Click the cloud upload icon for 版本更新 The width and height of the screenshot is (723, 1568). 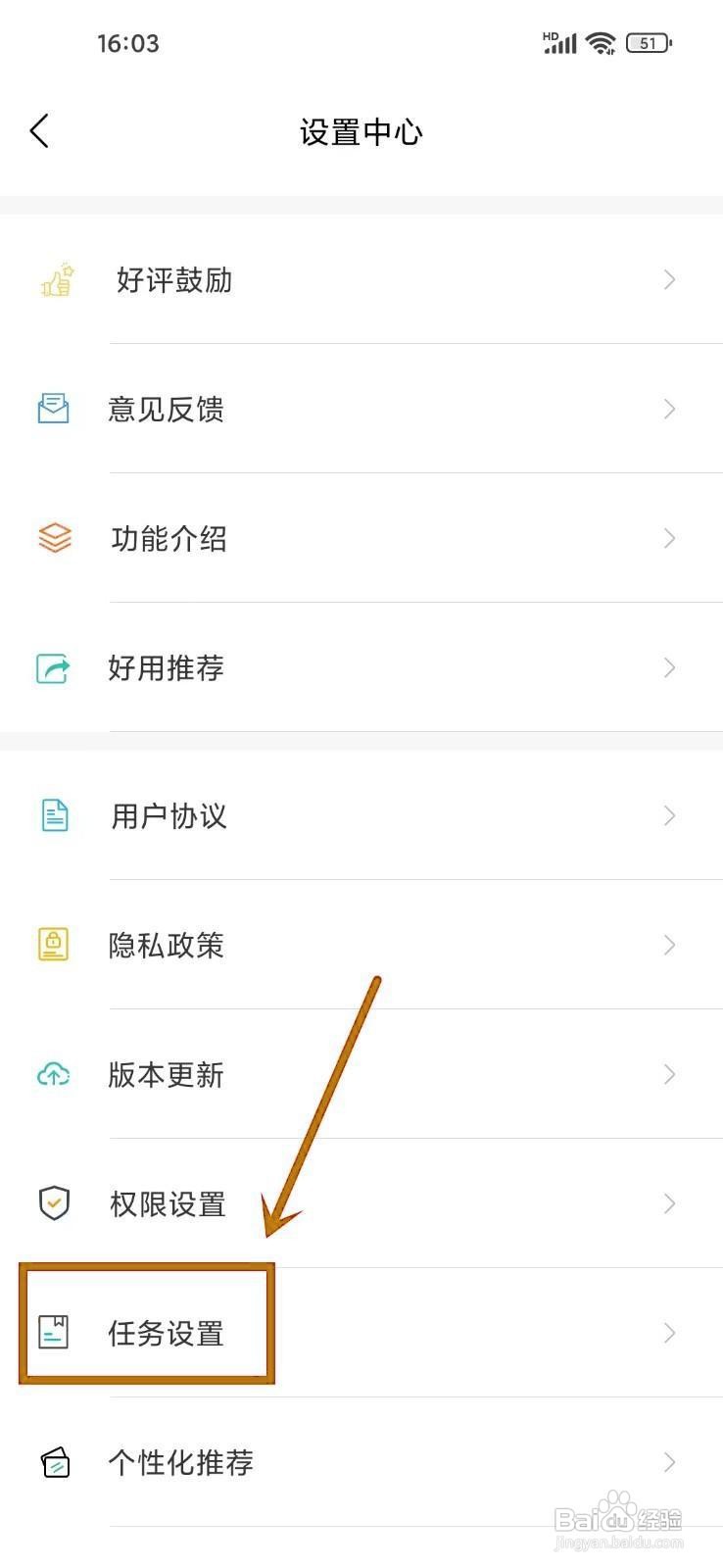coord(54,1074)
